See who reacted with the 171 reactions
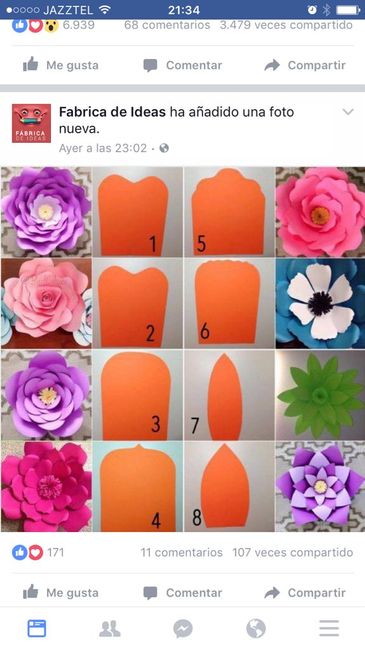Image resolution: width=365 pixels, height=650 pixels. [x=38, y=552]
